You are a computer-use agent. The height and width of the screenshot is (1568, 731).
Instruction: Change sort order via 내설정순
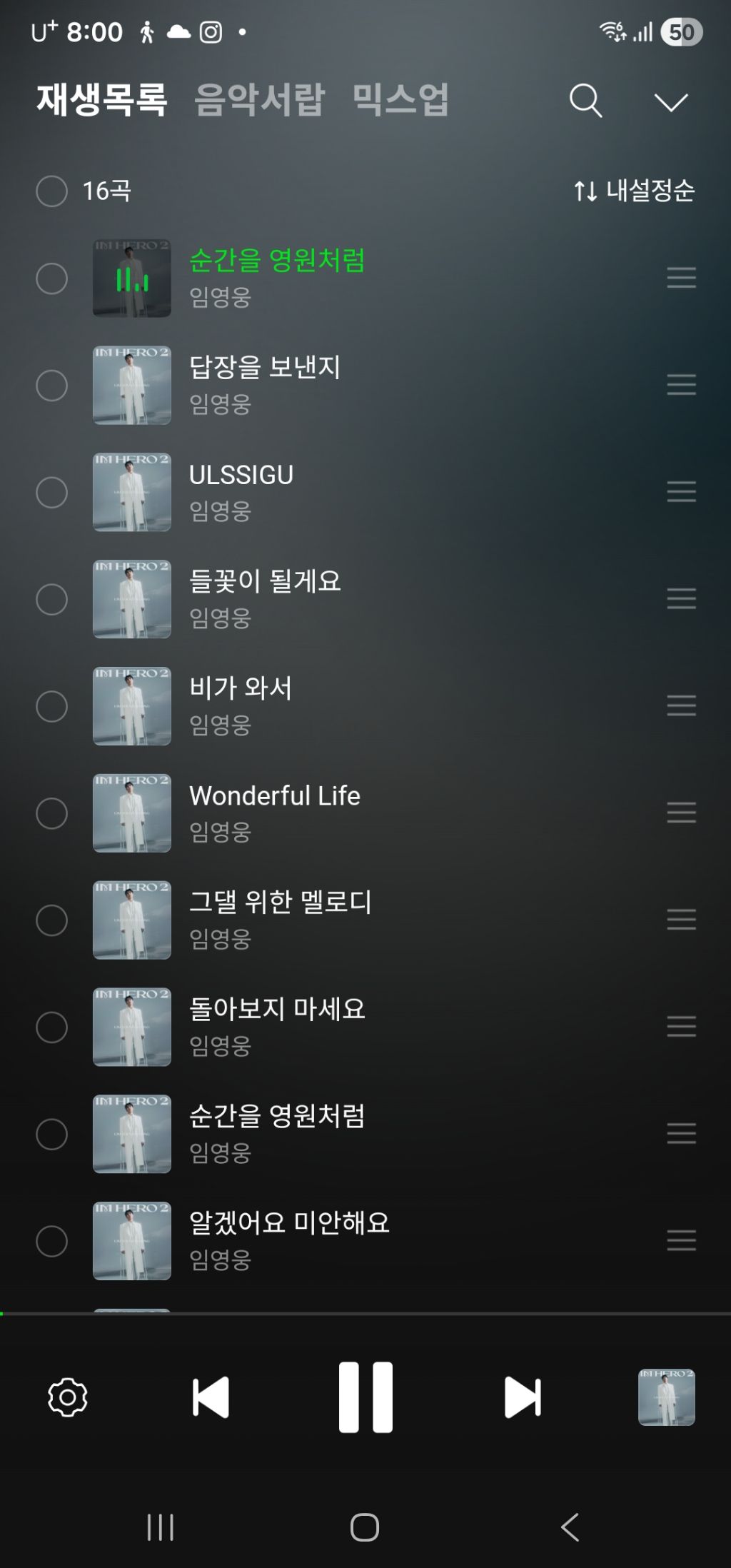click(634, 191)
